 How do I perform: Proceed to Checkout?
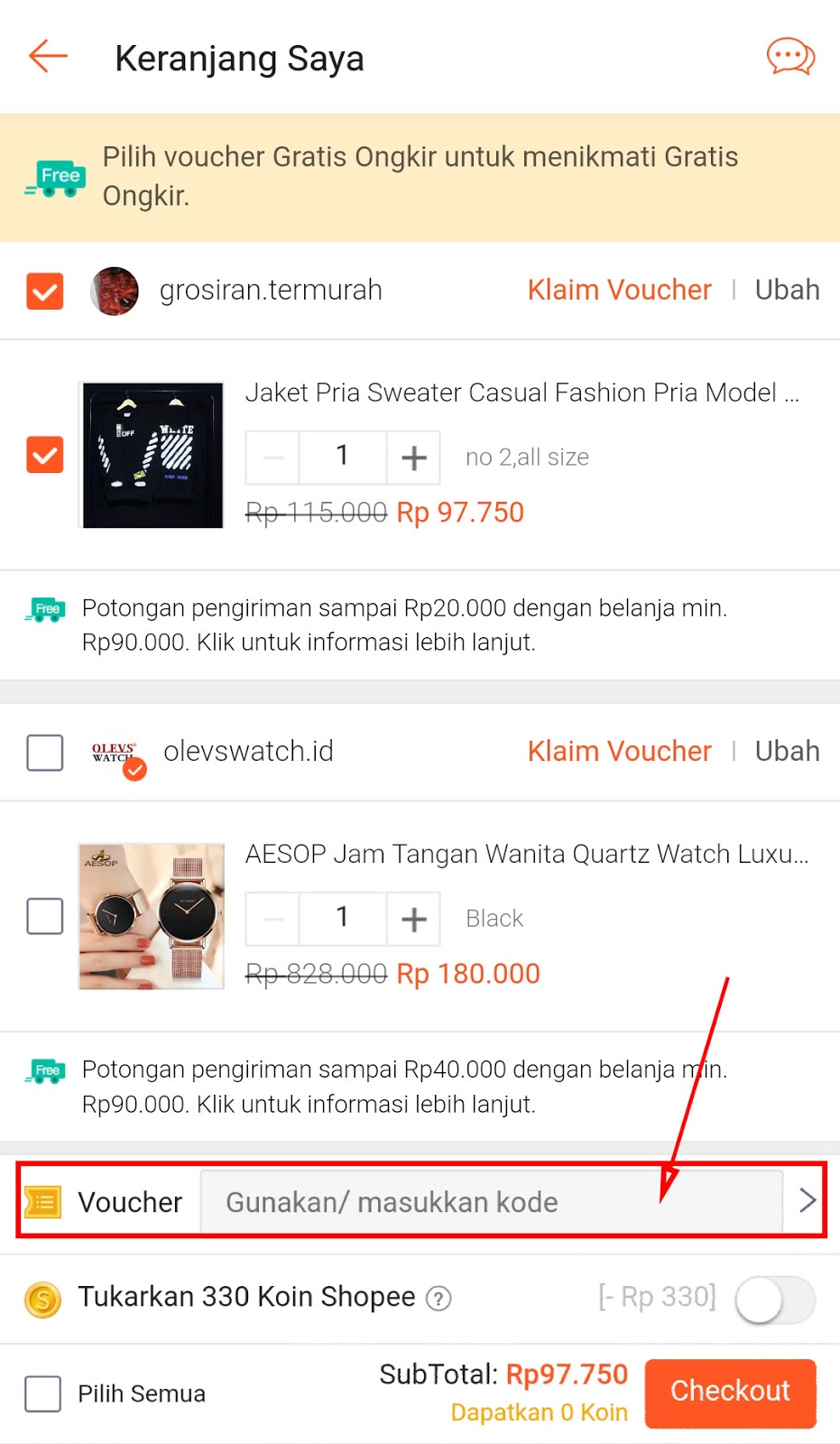pos(730,1393)
